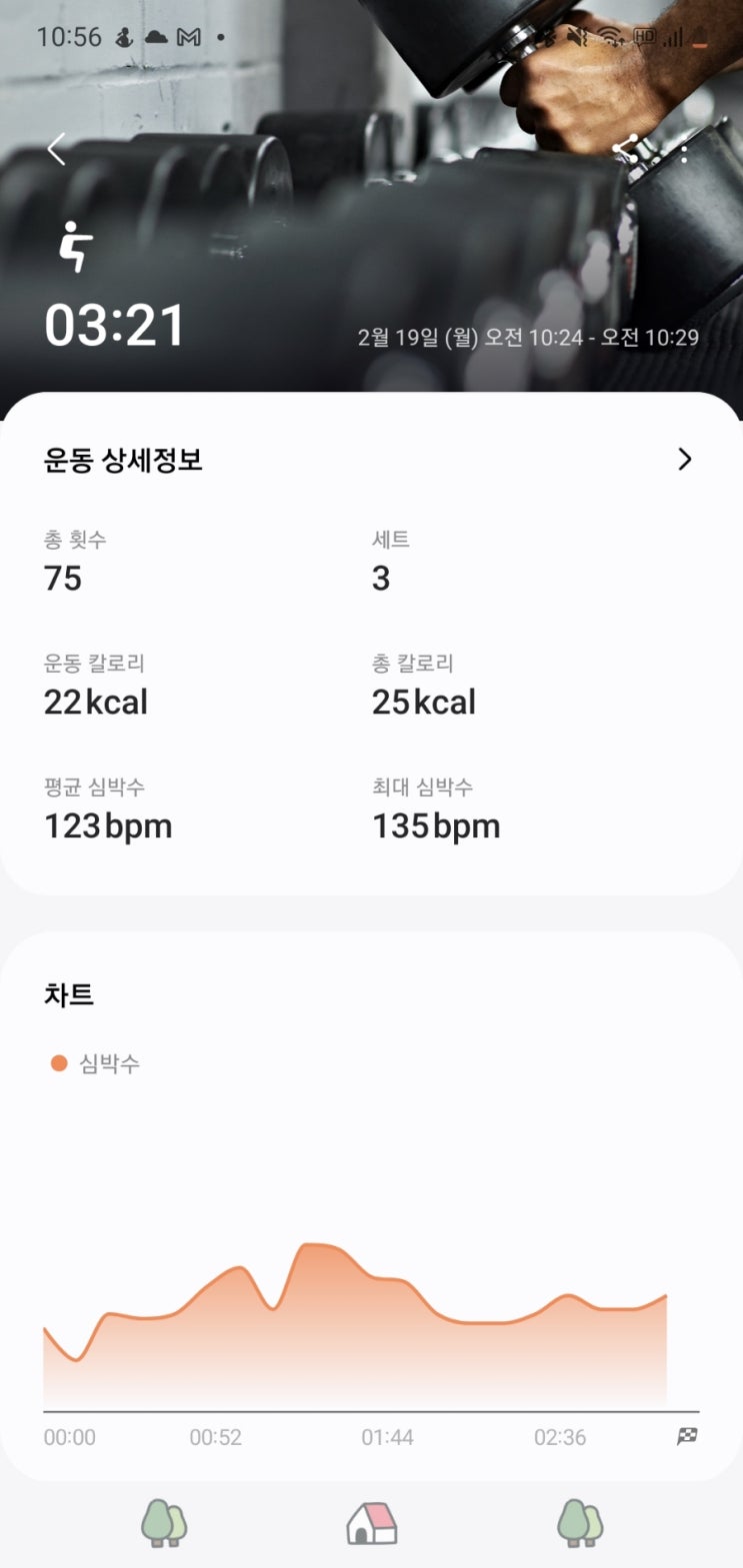Expand 운동 상세정보 with the chevron
The image size is (743, 1568).
(x=685, y=459)
